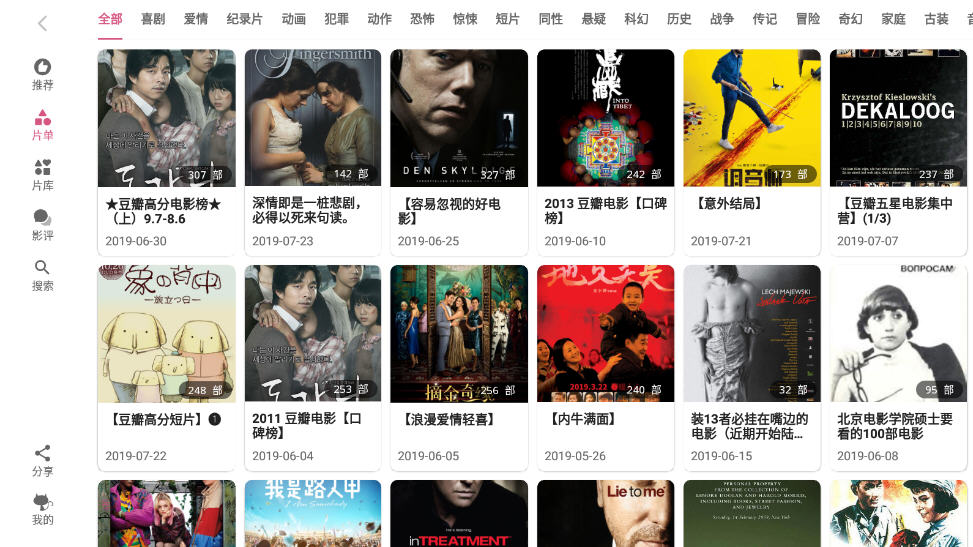Go to the 片库 library section
The width and height of the screenshot is (973, 547).
coord(42,174)
